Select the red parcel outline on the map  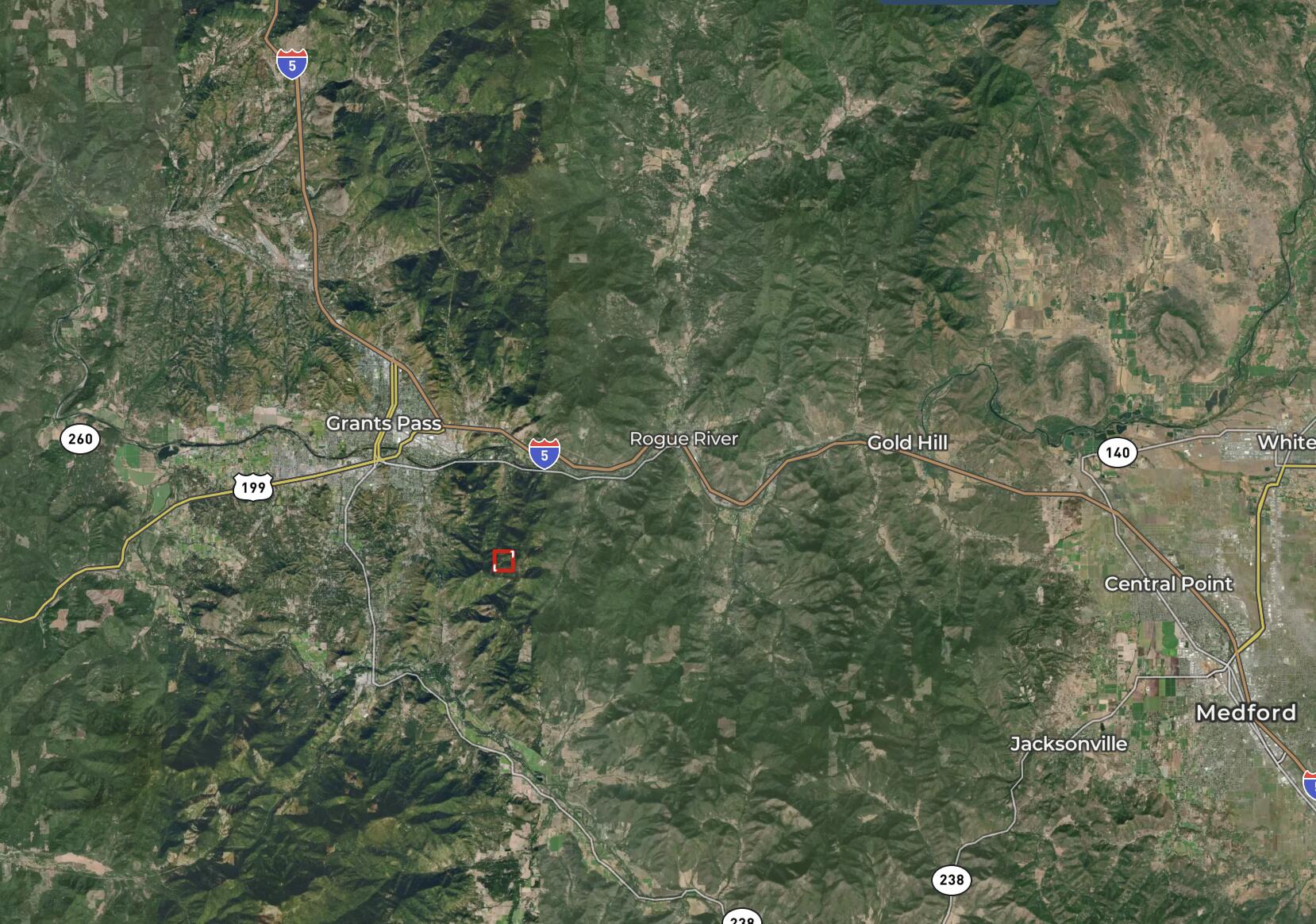point(503,561)
